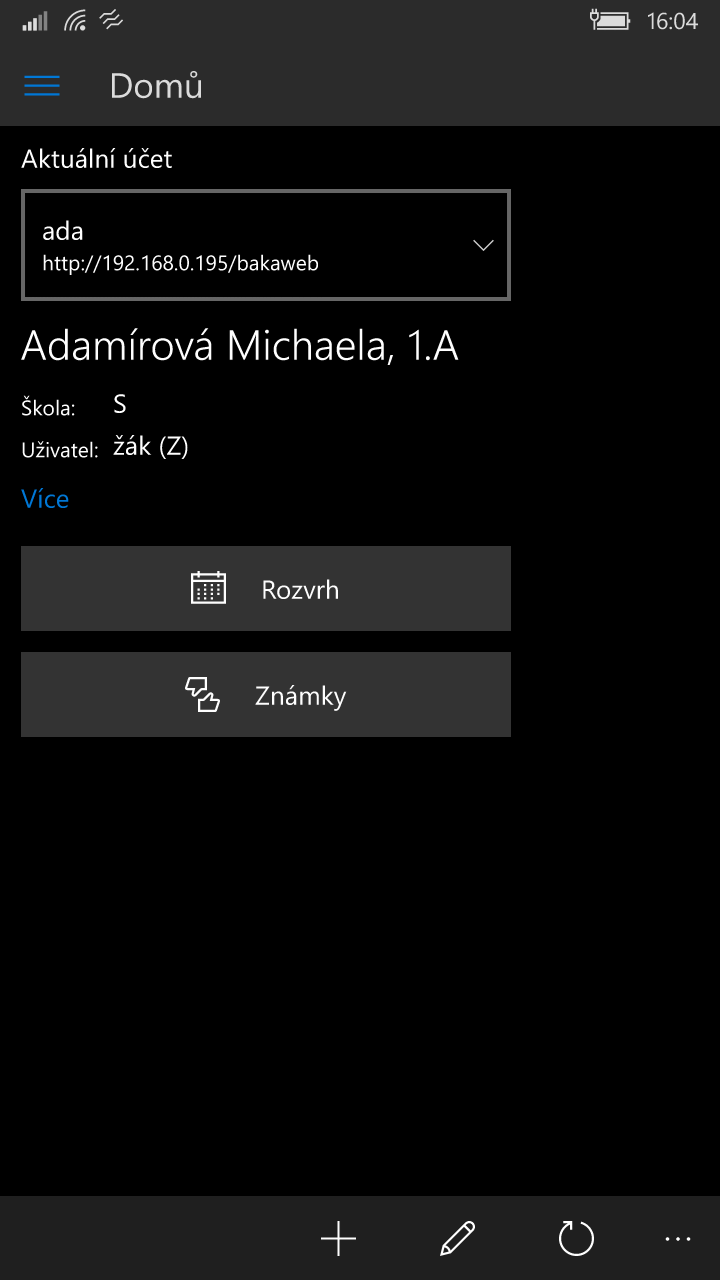The image size is (720, 1280).
Task: Tap the Více link
Action: (45, 499)
